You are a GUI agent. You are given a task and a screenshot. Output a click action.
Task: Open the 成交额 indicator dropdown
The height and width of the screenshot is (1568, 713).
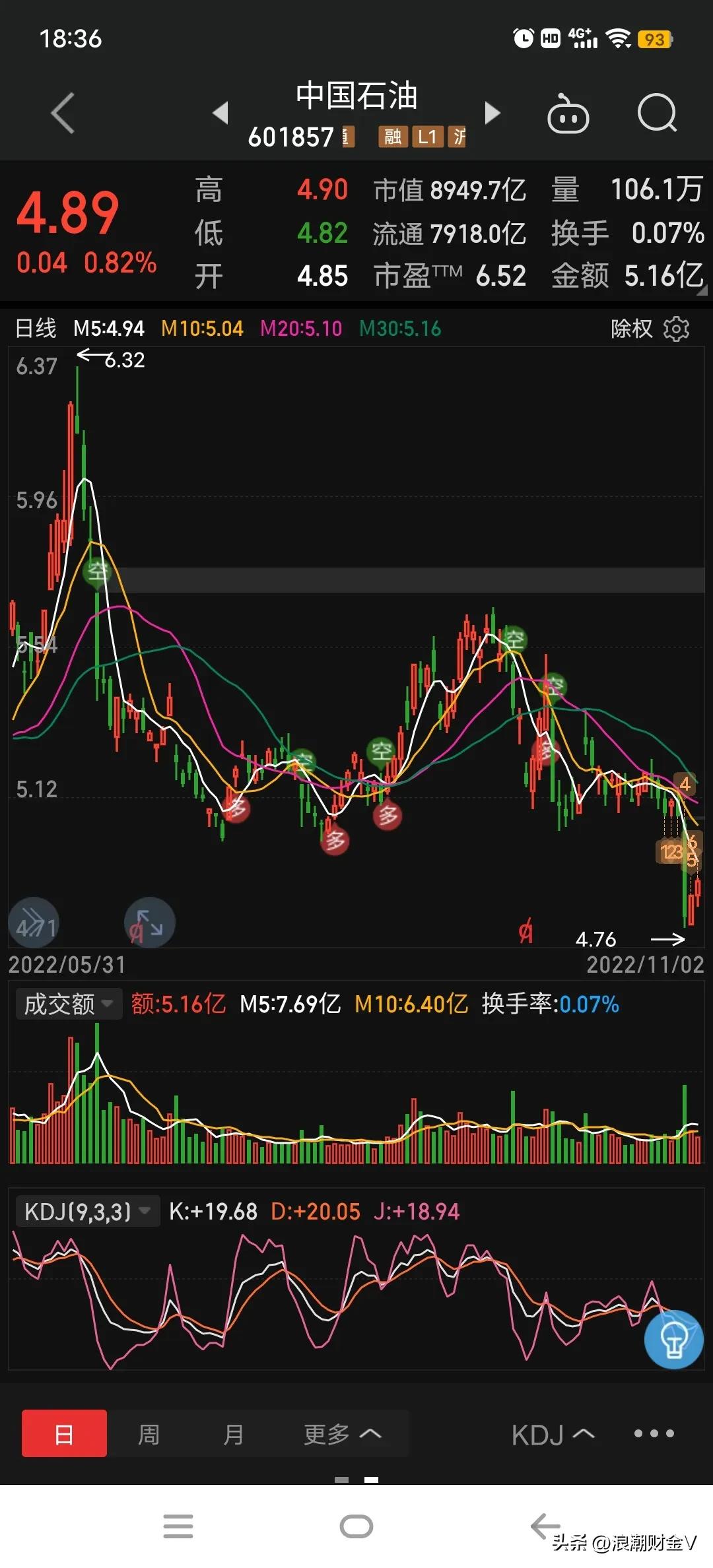68,1003
